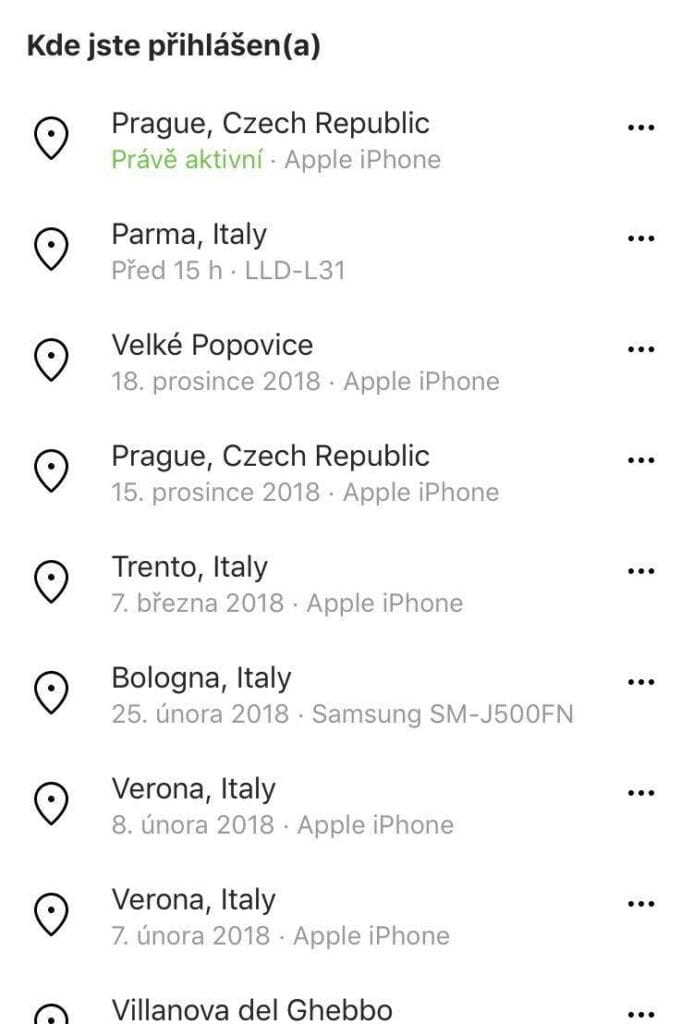Open options for the Bologna Samsung SM-J500FN session
Viewport: 693px width, 1024px height.
tap(640, 683)
